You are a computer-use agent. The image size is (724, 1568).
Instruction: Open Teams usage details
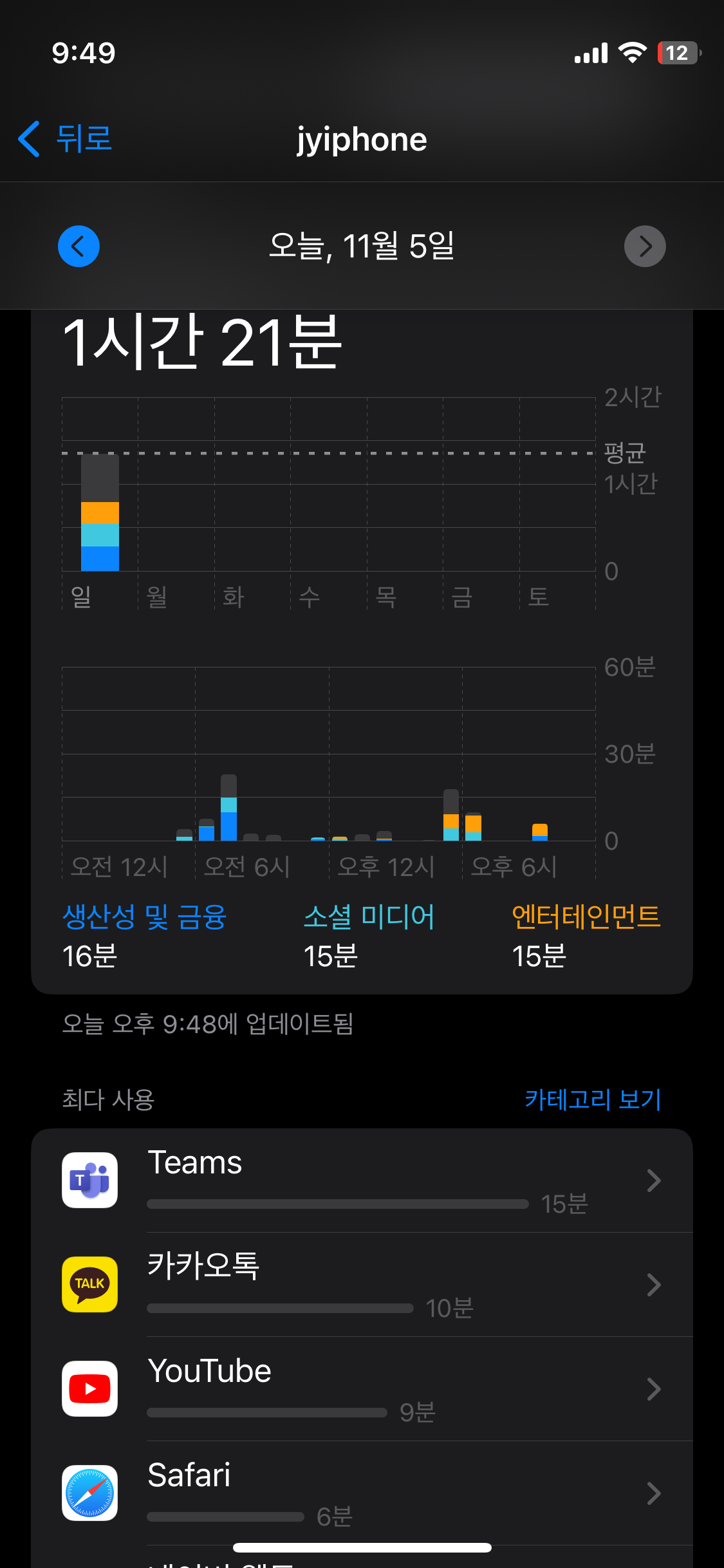pos(362,1181)
